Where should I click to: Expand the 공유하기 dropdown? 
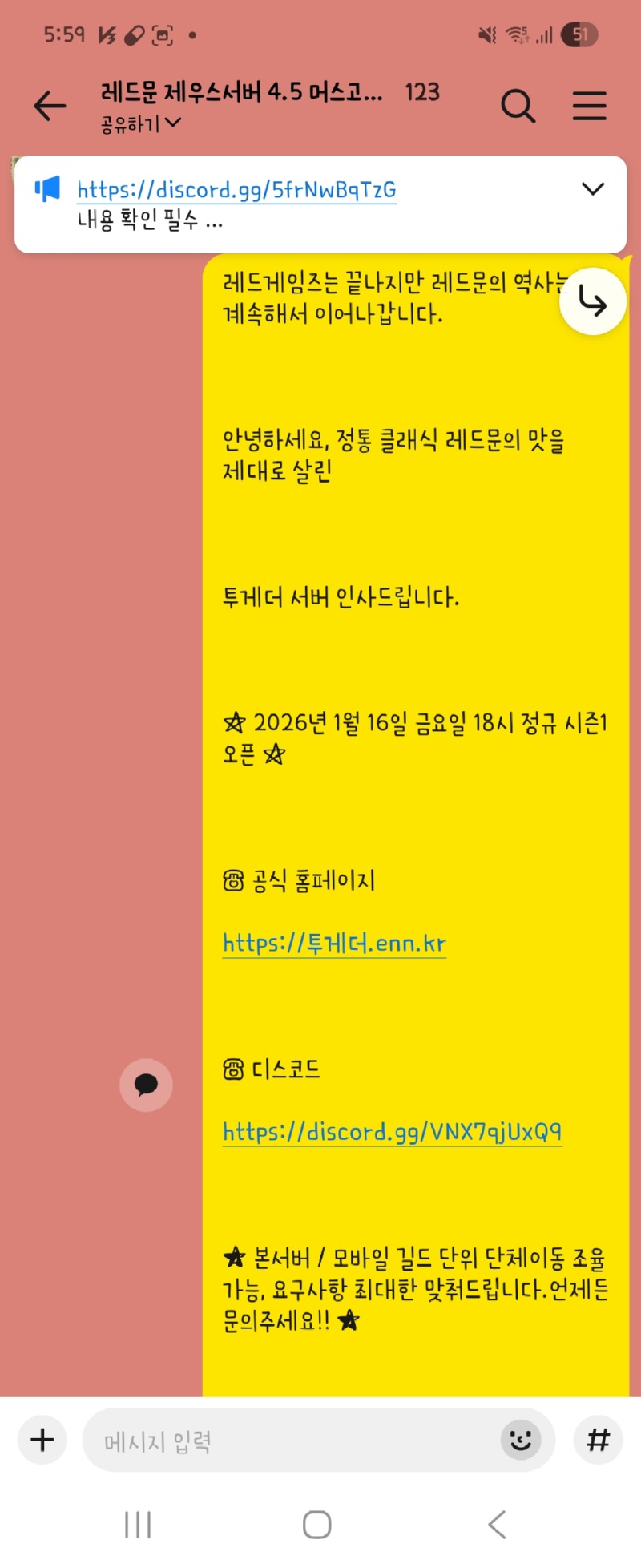coord(141,124)
